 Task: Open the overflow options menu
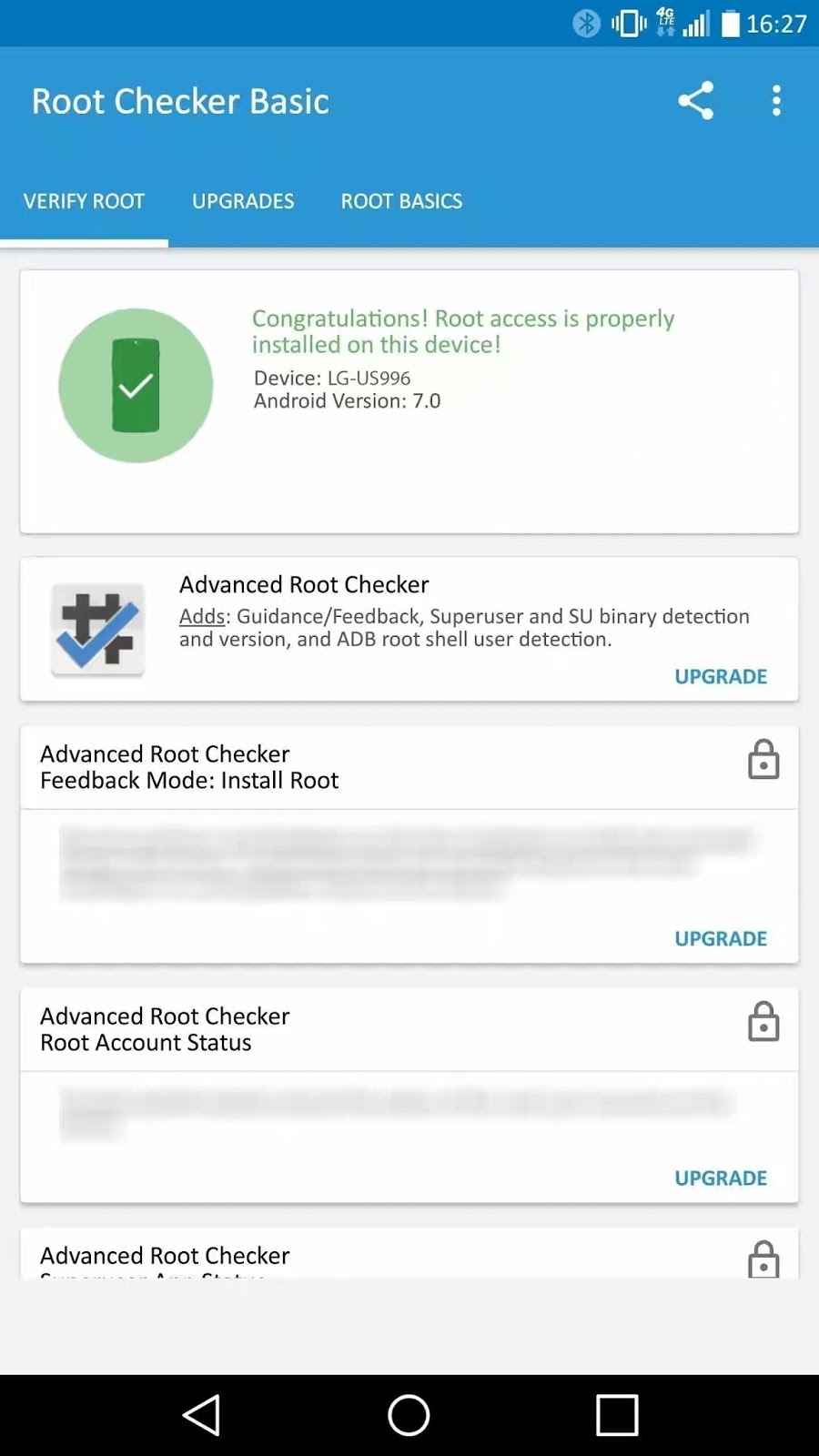[775, 101]
